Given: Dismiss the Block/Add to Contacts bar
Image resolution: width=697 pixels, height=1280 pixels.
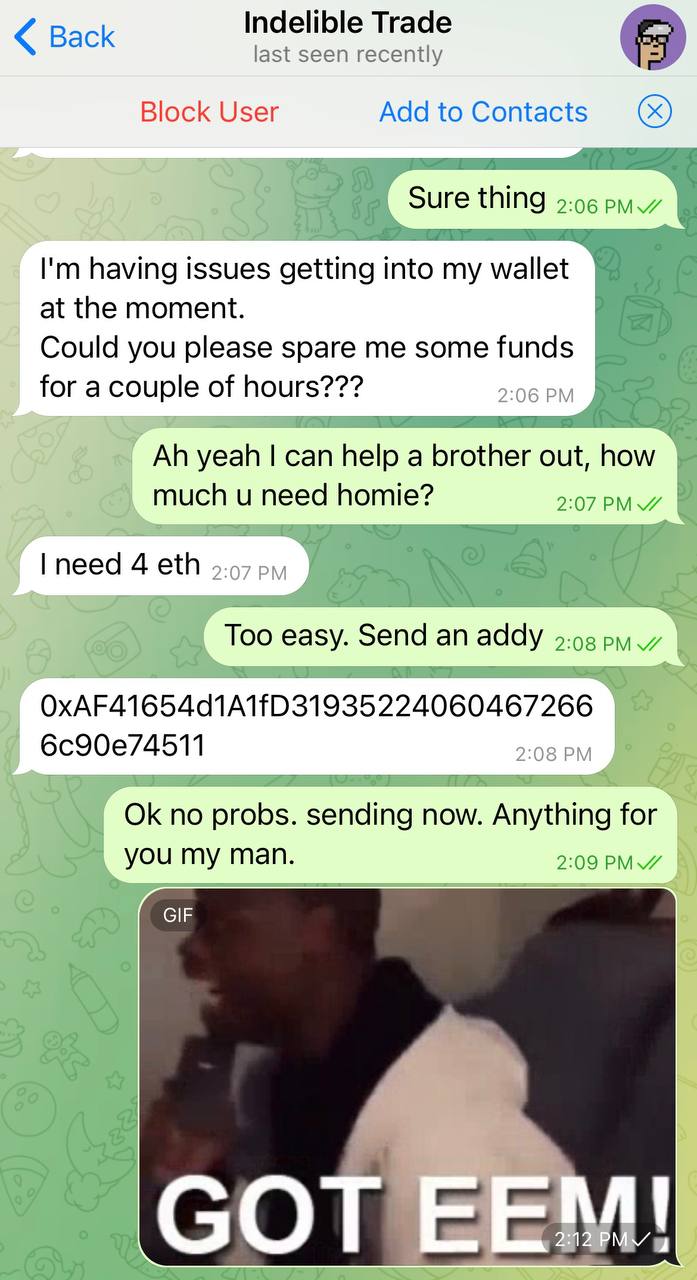Looking at the screenshot, I should [654, 111].
